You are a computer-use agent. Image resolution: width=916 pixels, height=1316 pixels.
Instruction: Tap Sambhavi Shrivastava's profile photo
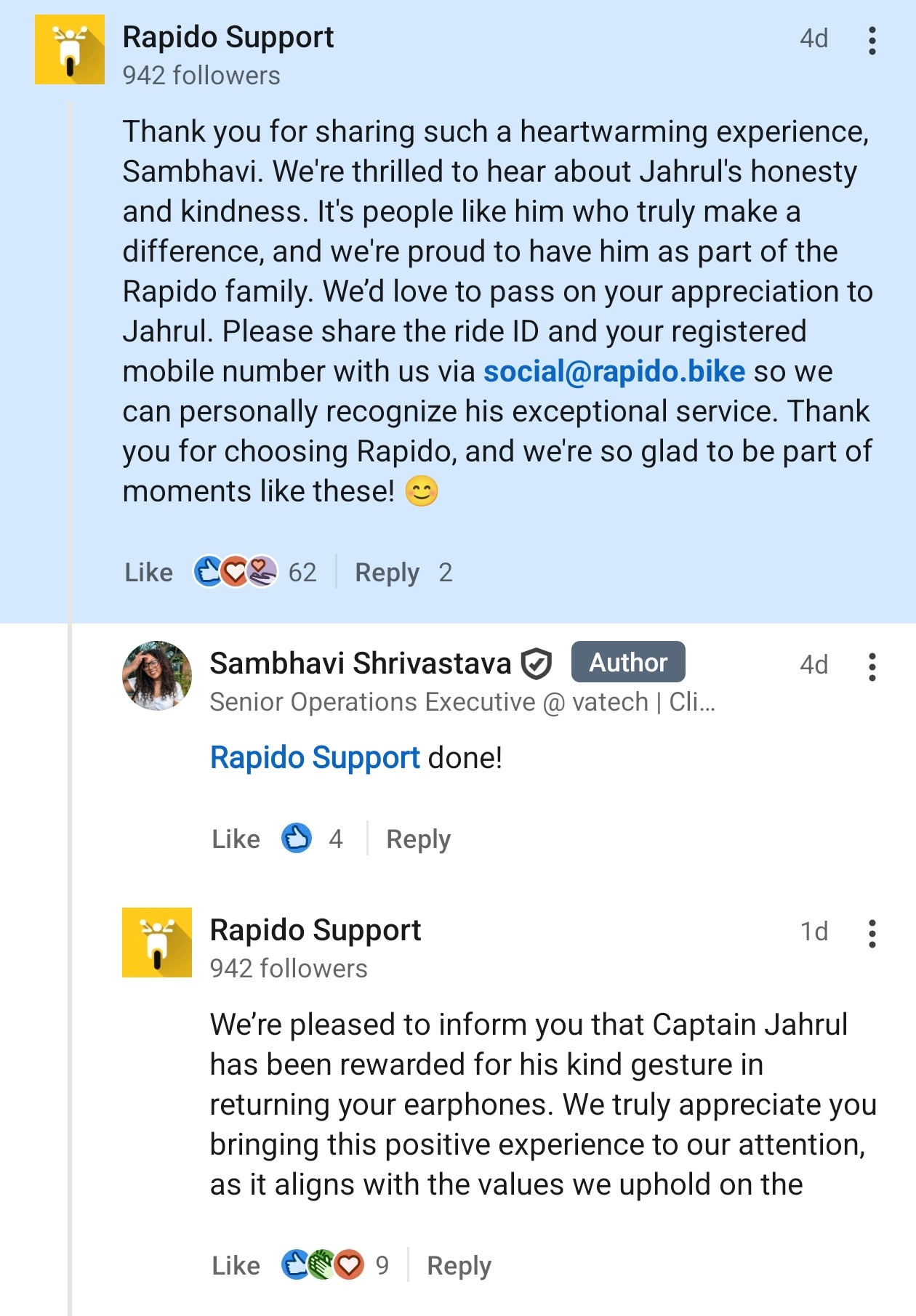157,676
